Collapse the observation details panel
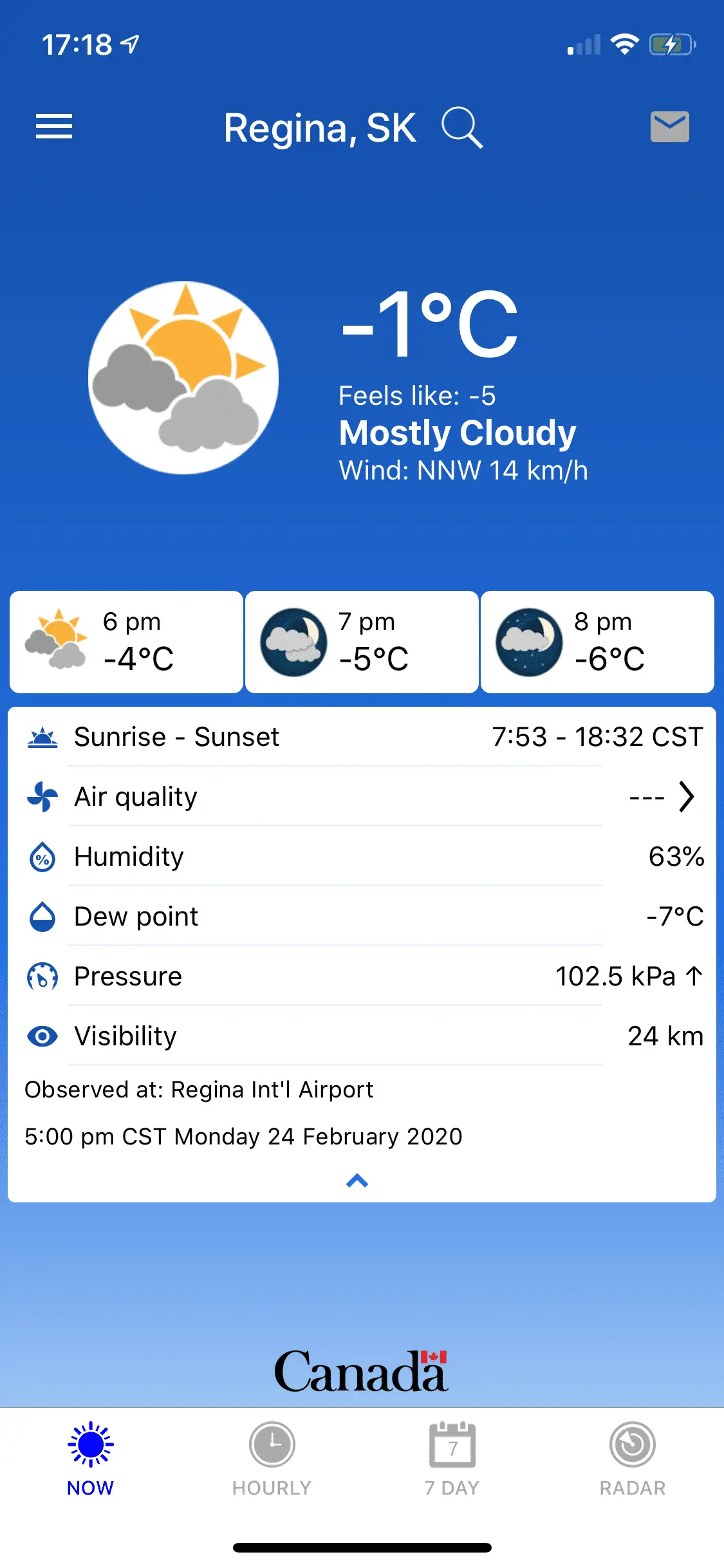Screen dimensions: 724x1568 [x=357, y=1181]
